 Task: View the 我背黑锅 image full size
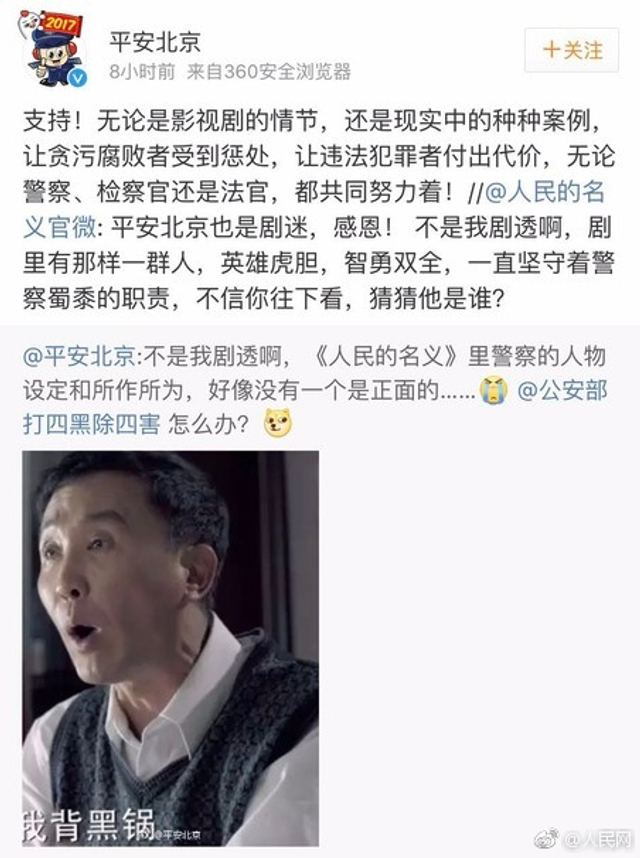point(171,648)
